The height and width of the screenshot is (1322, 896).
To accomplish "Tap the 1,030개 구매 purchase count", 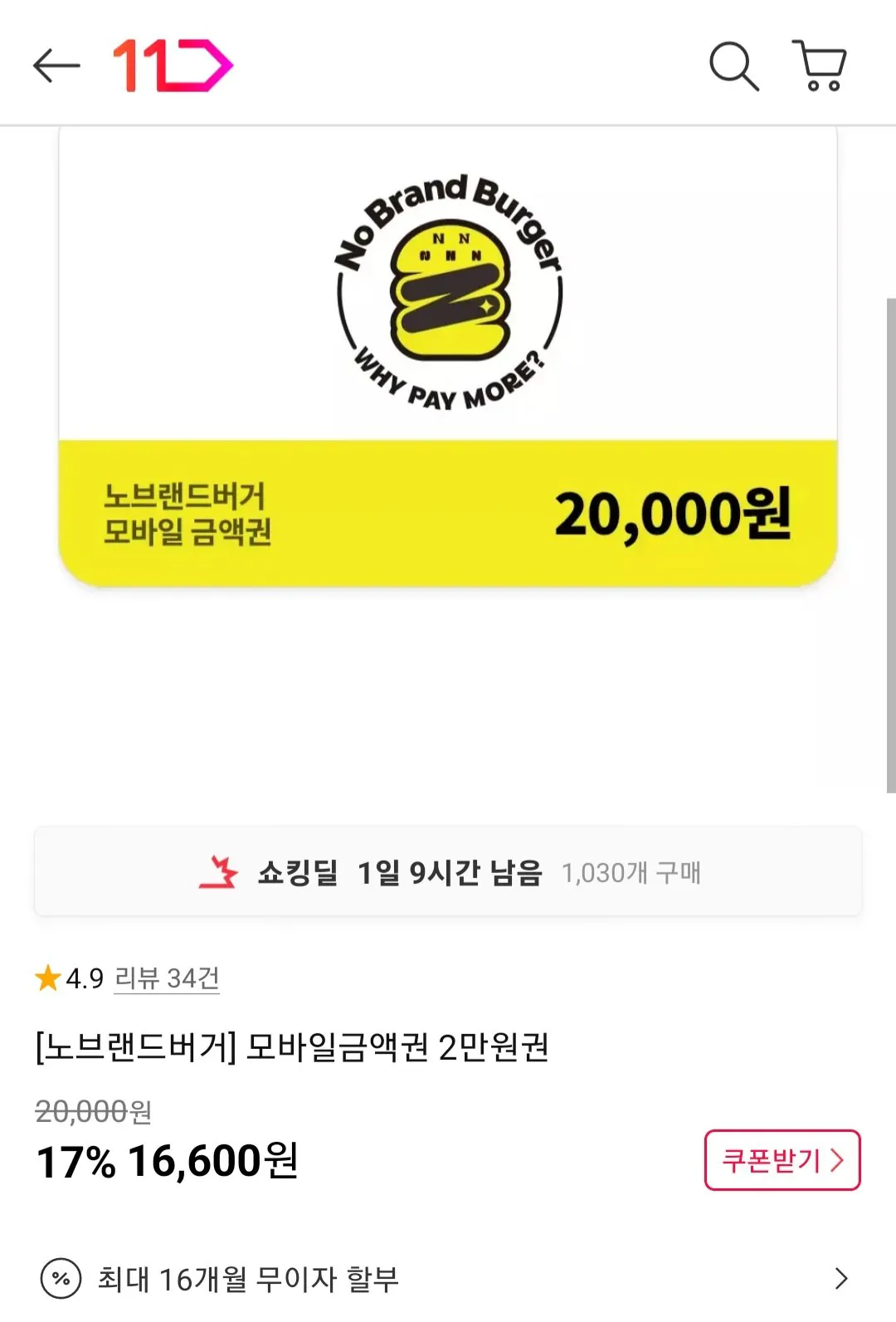I will pyautogui.click(x=632, y=872).
